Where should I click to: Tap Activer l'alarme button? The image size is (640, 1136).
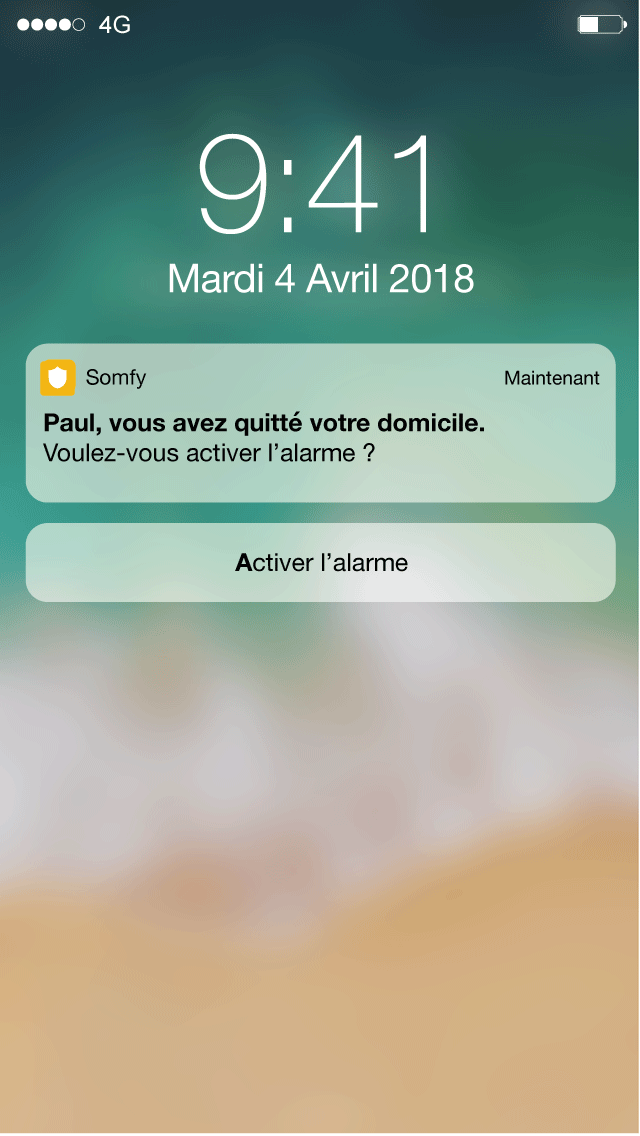[x=320, y=562]
